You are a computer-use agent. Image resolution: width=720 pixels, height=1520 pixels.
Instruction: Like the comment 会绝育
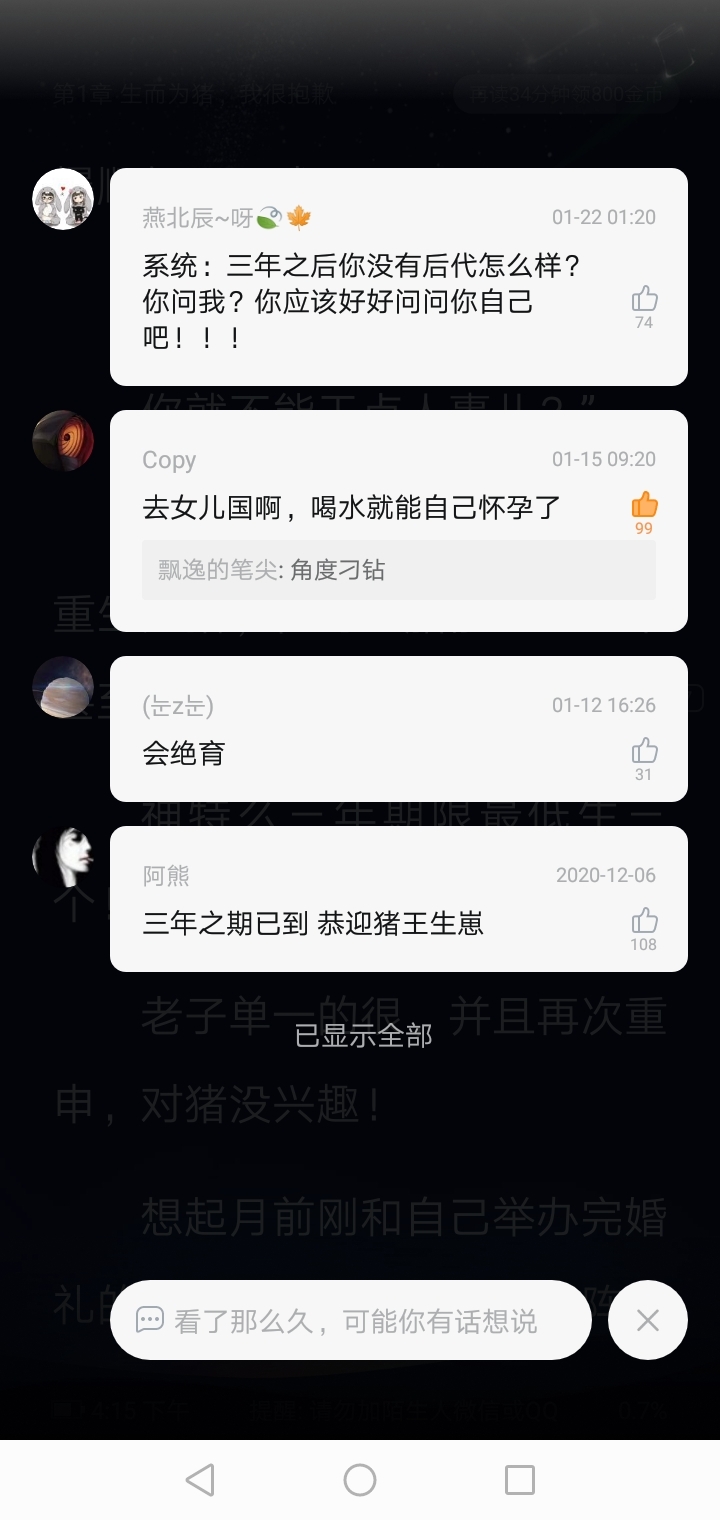(644, 751)
